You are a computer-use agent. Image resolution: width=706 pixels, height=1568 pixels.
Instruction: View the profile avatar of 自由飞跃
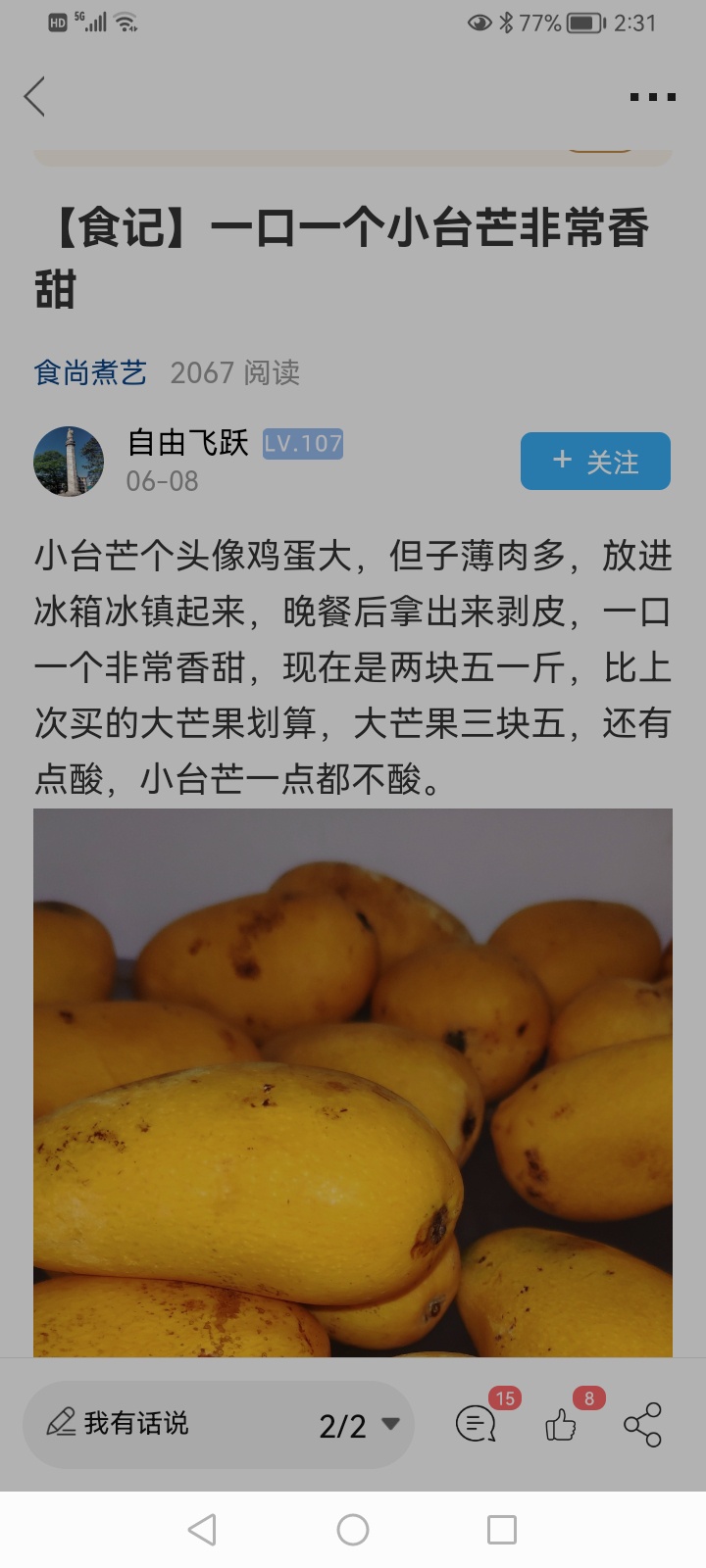[69, 461]
